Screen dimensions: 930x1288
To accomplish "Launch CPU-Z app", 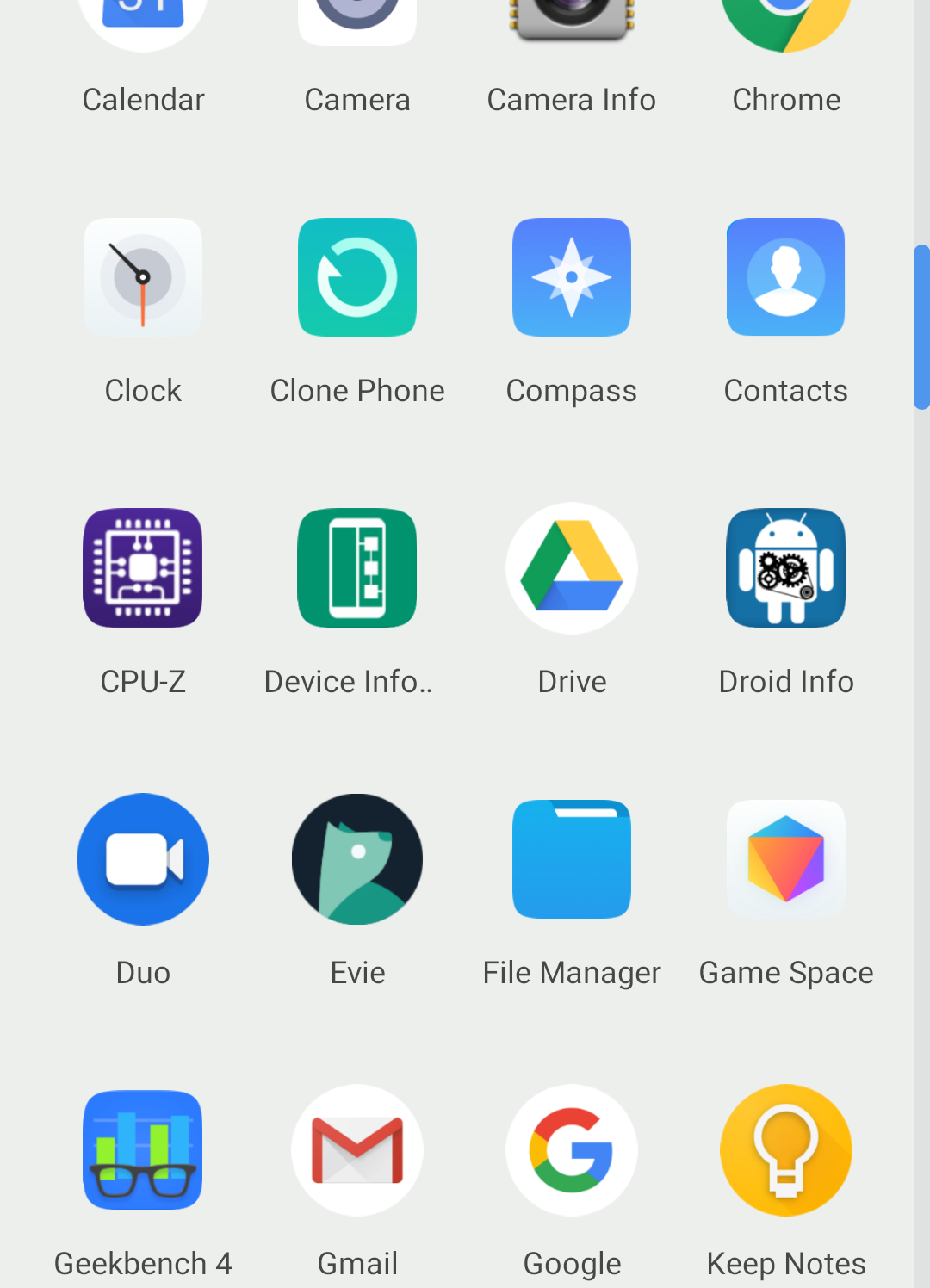I will (x=143, y=568).
